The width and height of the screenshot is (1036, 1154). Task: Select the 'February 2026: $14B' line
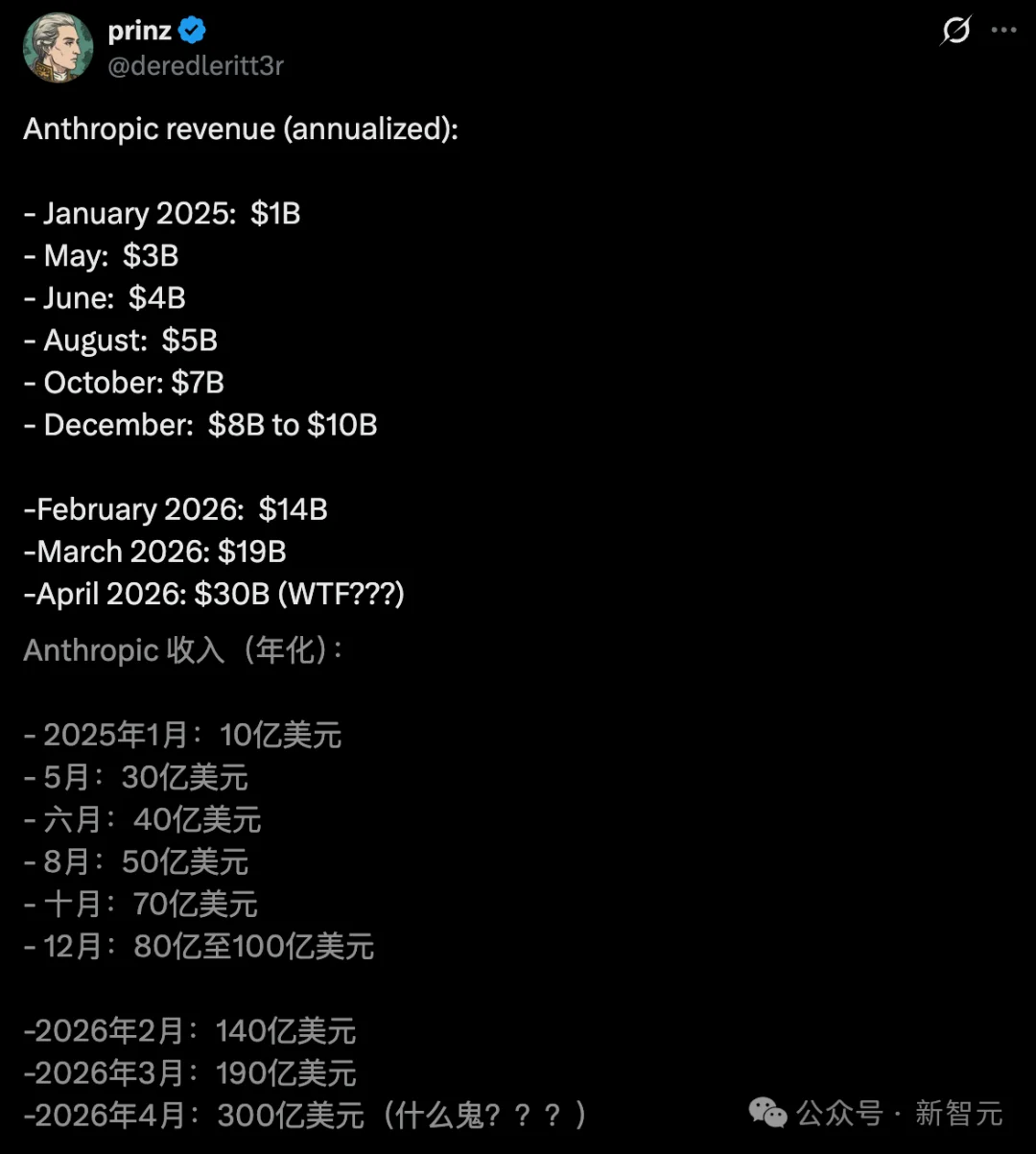tap(176, 509)
